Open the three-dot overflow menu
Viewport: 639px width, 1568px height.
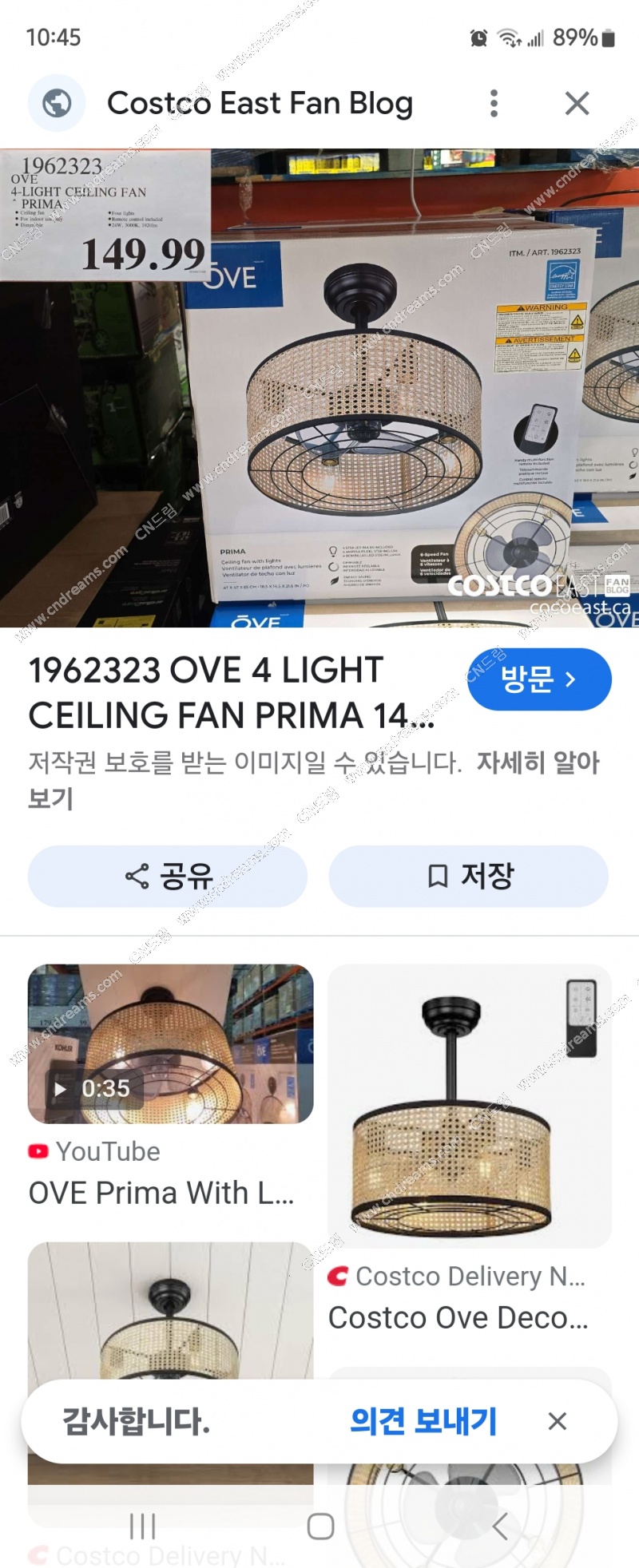pyautogui.click(x=494, y=104)
